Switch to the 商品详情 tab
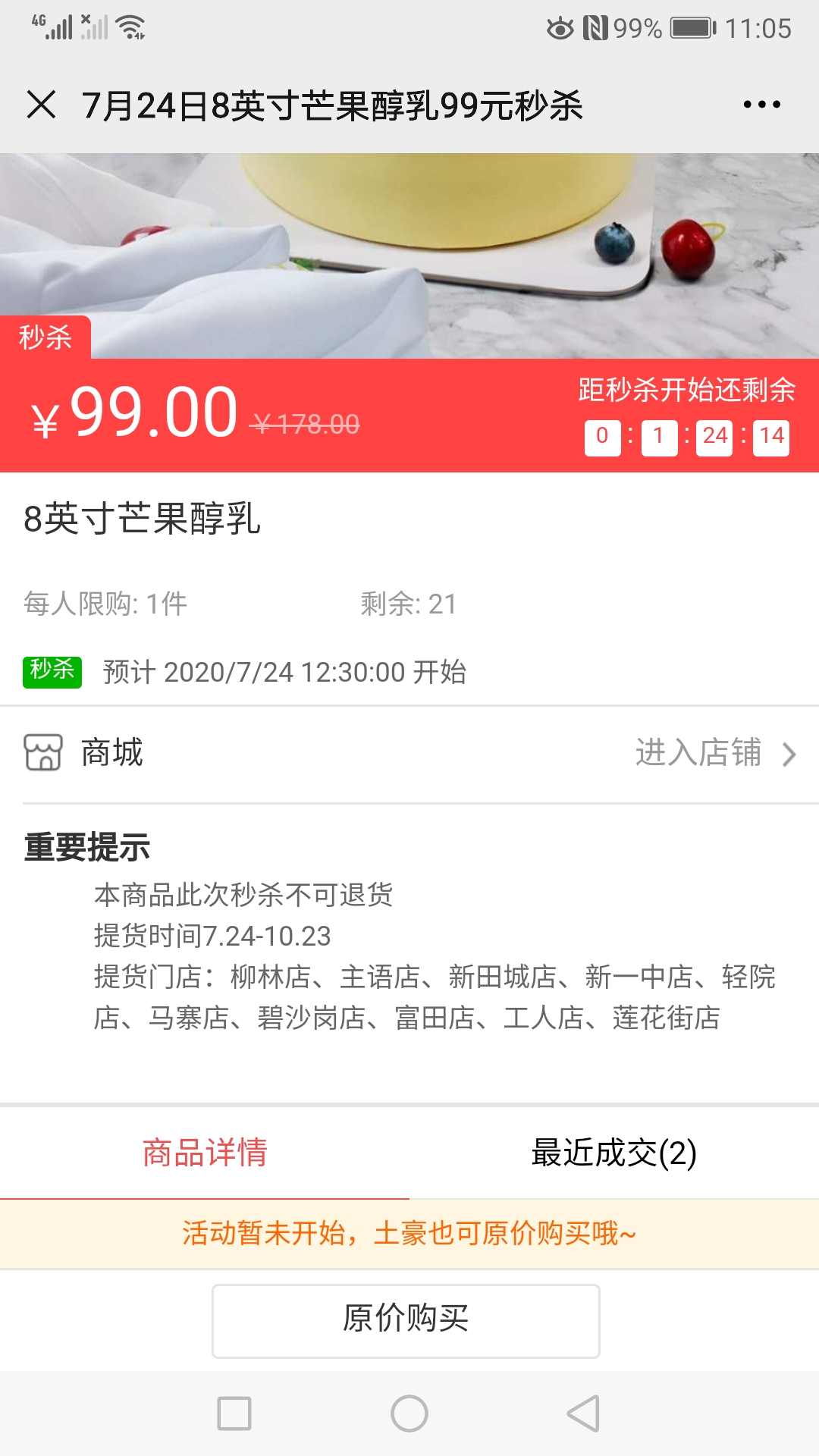819x1456 pixels. coord(205,1153)
